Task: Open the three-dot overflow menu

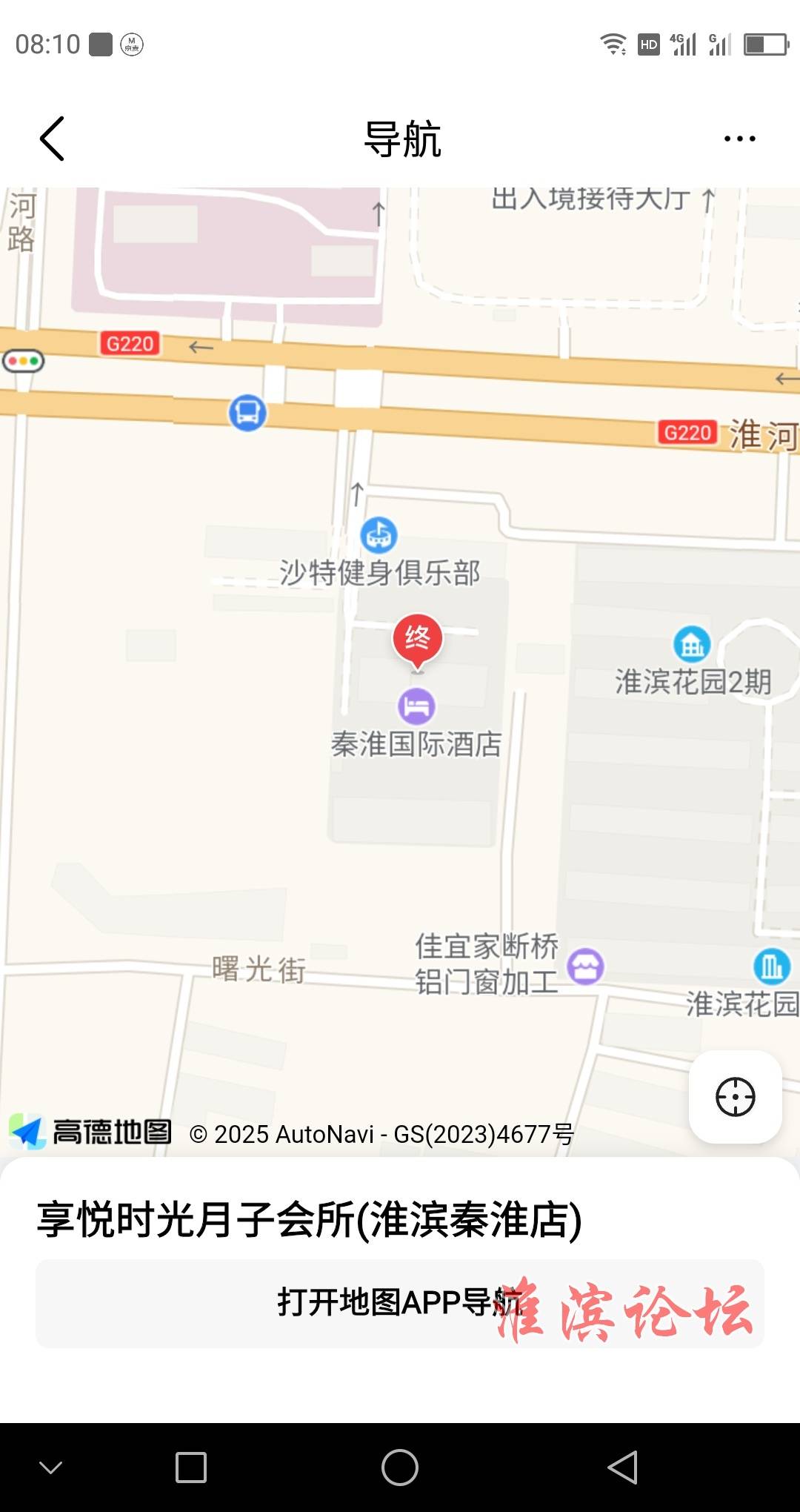Action: (x=739, y=139)
